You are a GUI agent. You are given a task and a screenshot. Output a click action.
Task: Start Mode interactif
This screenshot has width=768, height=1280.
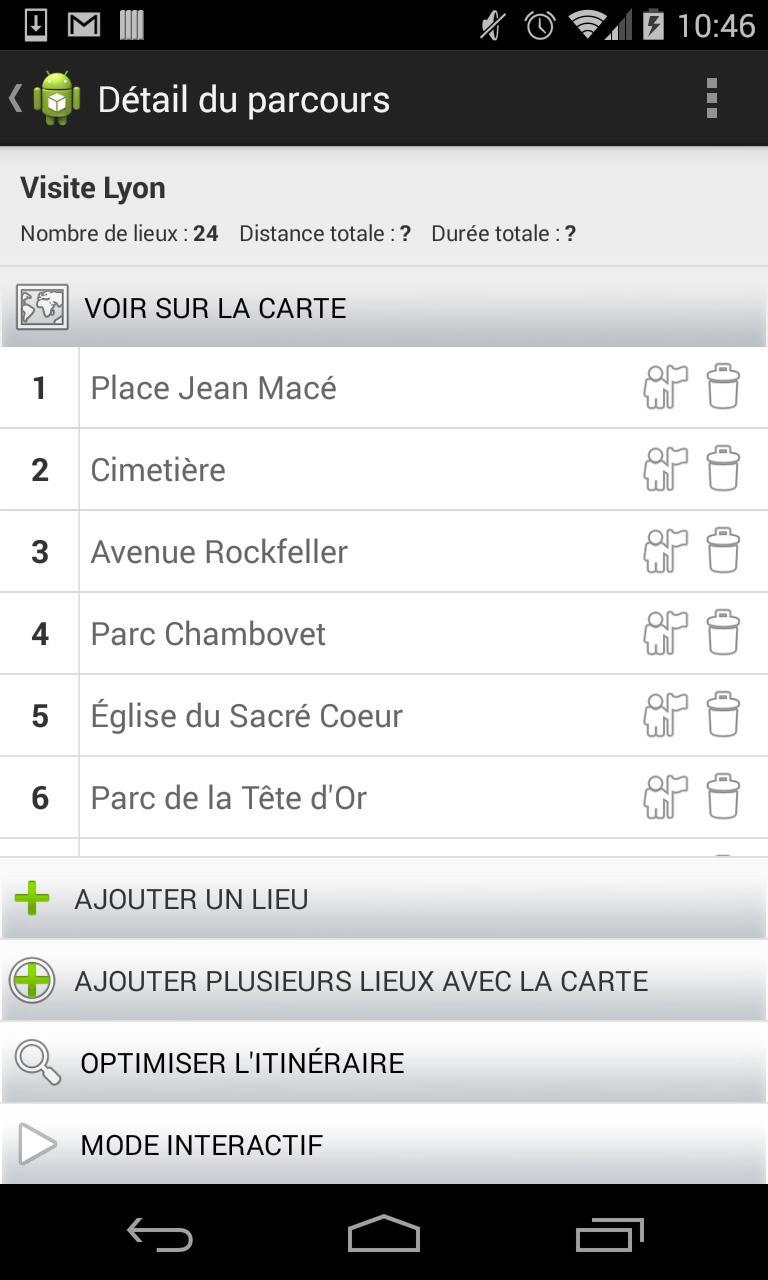coord(384,1145)
